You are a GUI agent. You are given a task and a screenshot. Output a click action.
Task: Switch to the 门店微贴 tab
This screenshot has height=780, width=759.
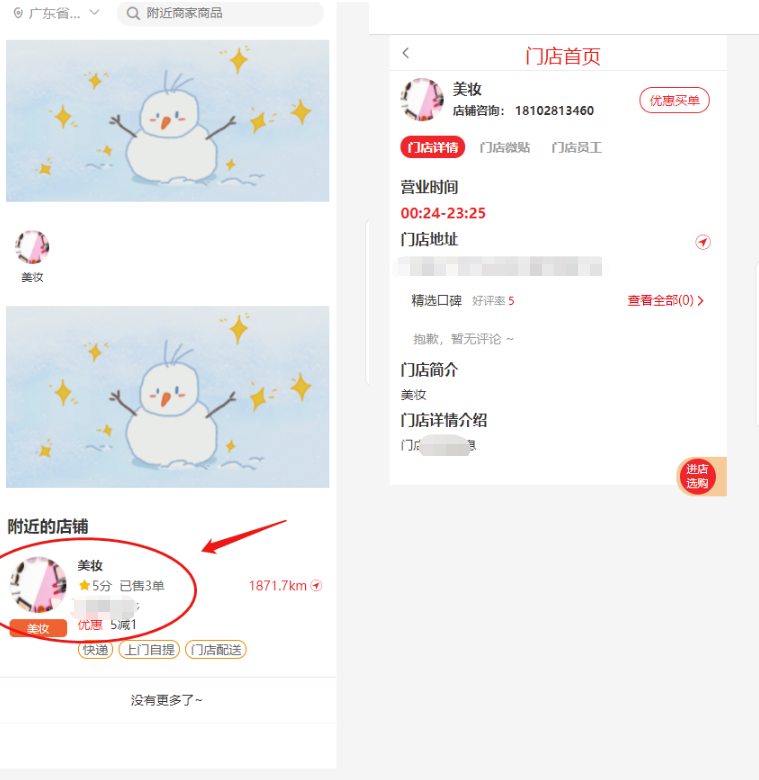coord(505,147)
